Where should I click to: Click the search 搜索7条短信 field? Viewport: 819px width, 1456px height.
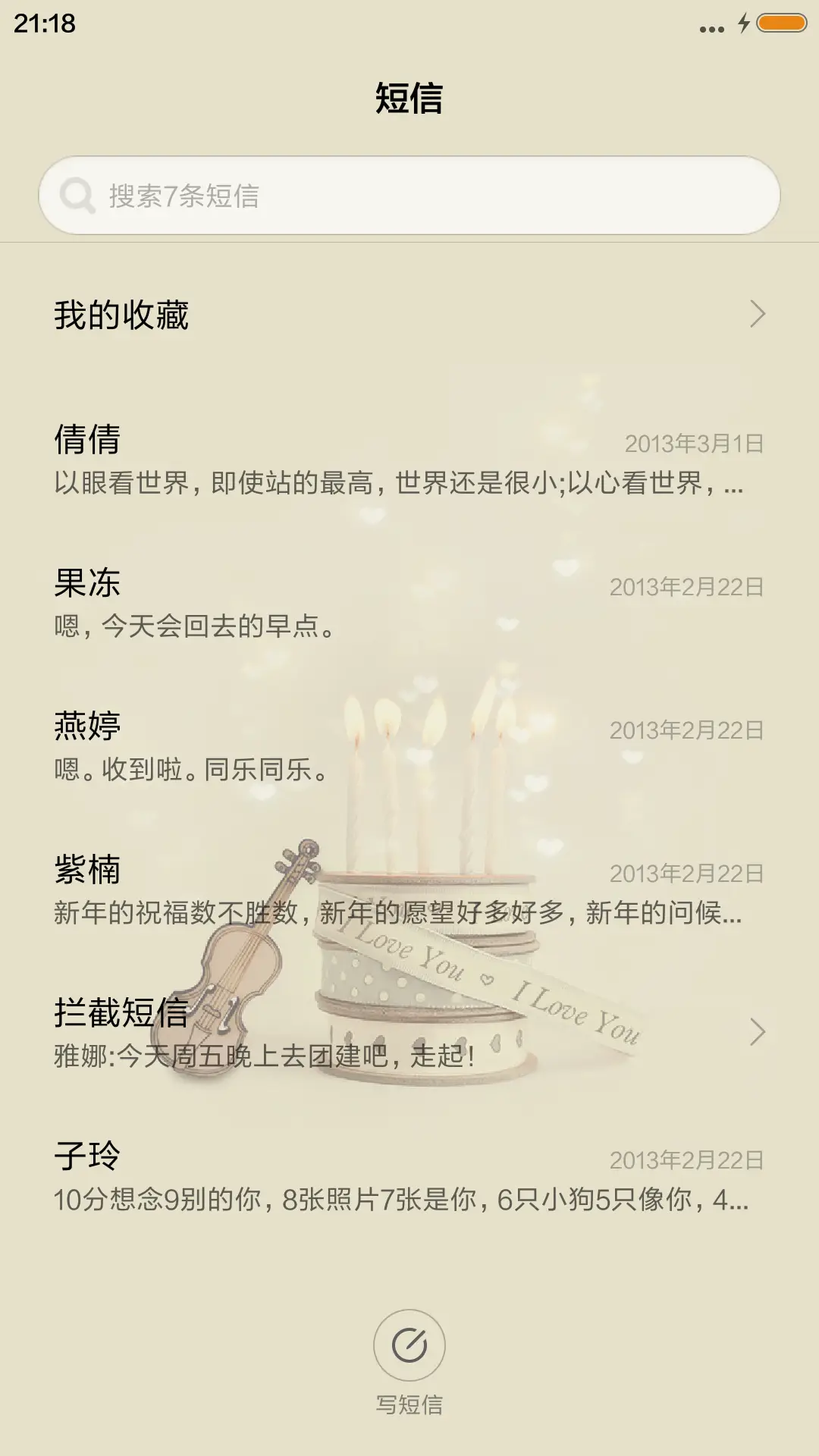tap(409, 195)
